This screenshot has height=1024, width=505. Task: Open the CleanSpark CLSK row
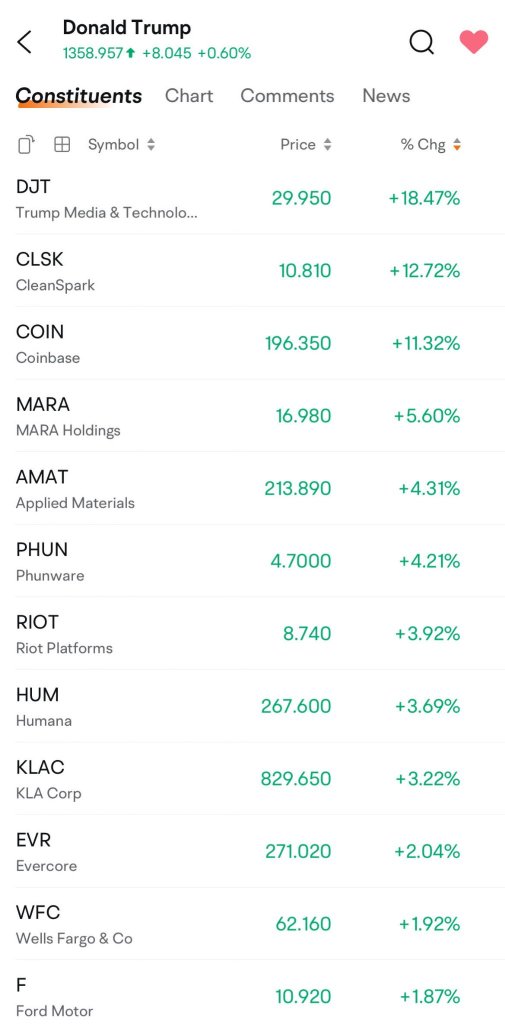pyautogui.click(x=252, y=270)
